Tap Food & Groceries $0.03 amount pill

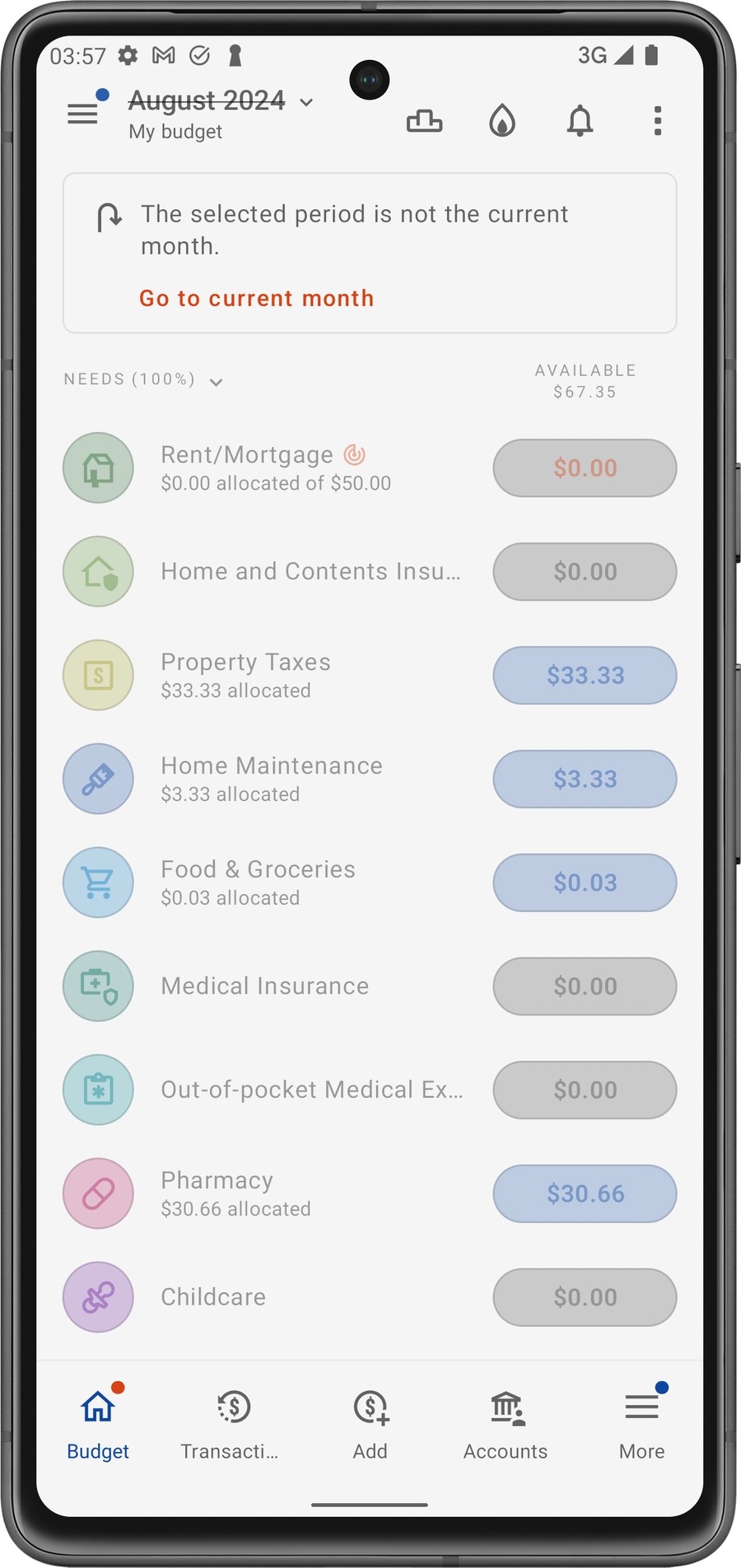[x=585, y=882]
